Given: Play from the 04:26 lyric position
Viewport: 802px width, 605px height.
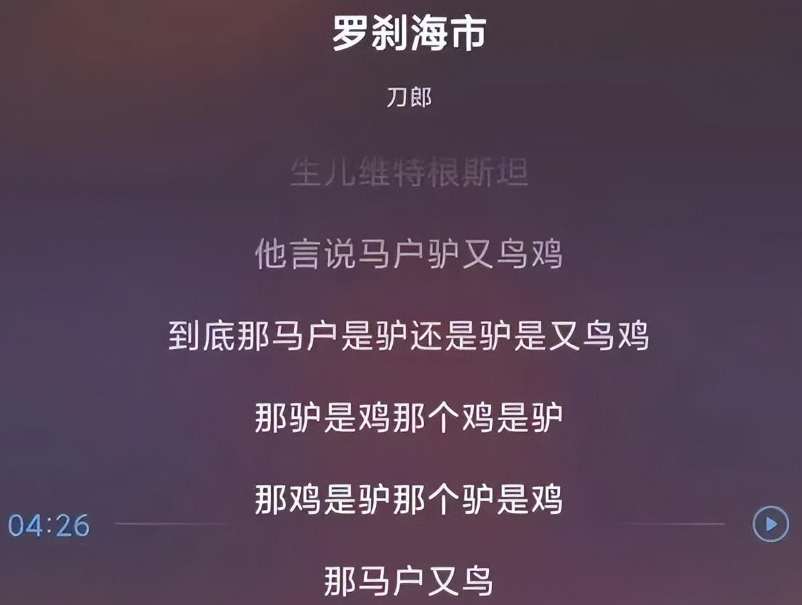Looking at the screenshot, I should click(x=770, y=523).
